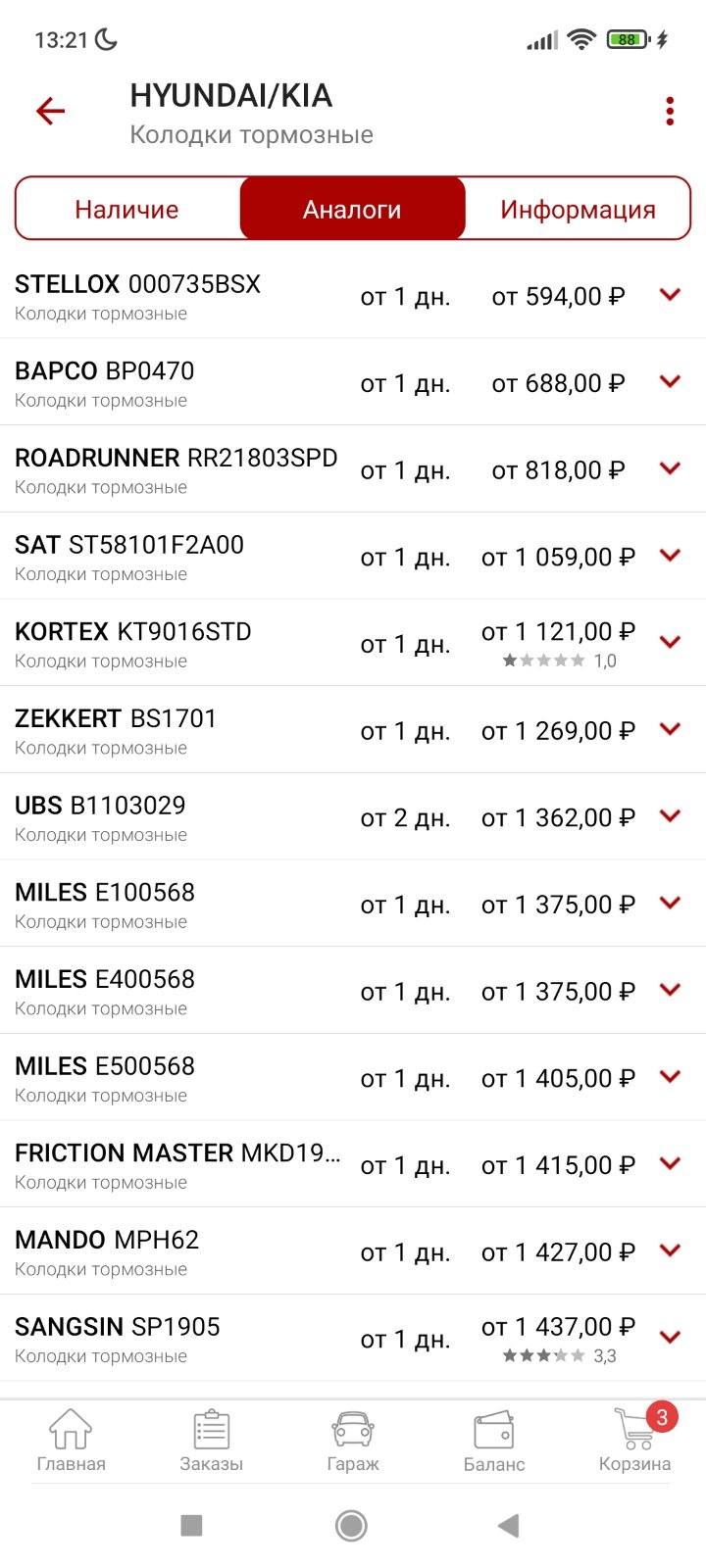Expand the UBS B1103029 chevron

[x=671, y=815]
